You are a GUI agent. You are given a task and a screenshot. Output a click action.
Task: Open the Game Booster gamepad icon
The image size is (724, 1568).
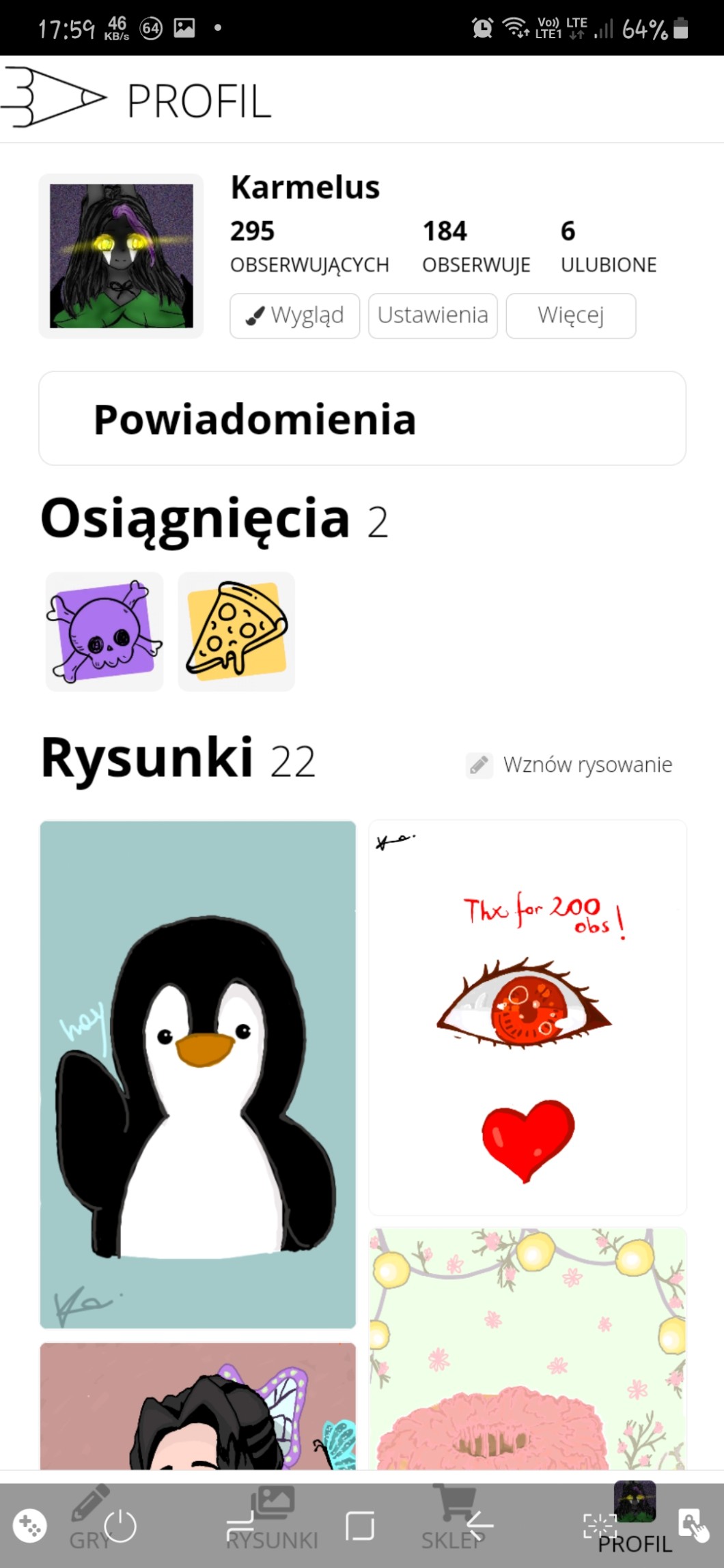(30, 1525)
